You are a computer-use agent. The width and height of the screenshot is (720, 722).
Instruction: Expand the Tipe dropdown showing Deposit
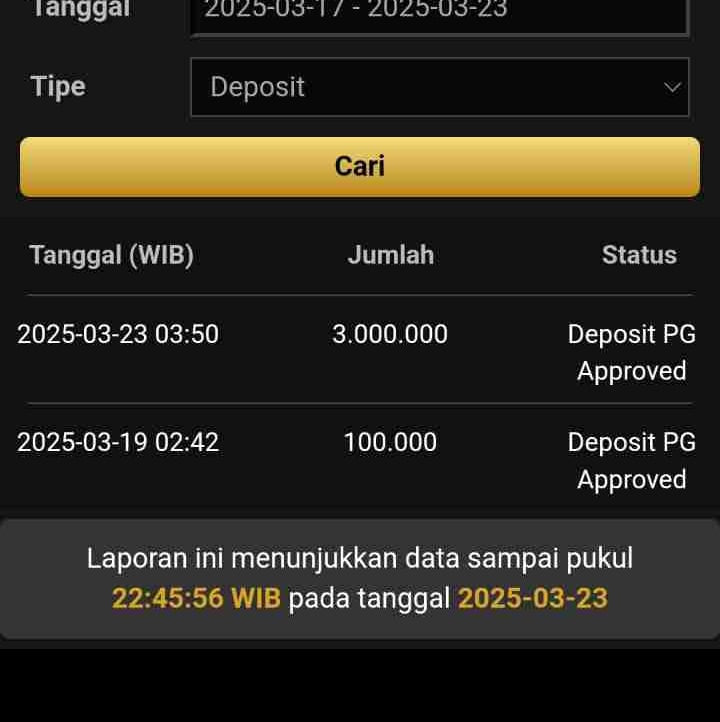[439, 87]
